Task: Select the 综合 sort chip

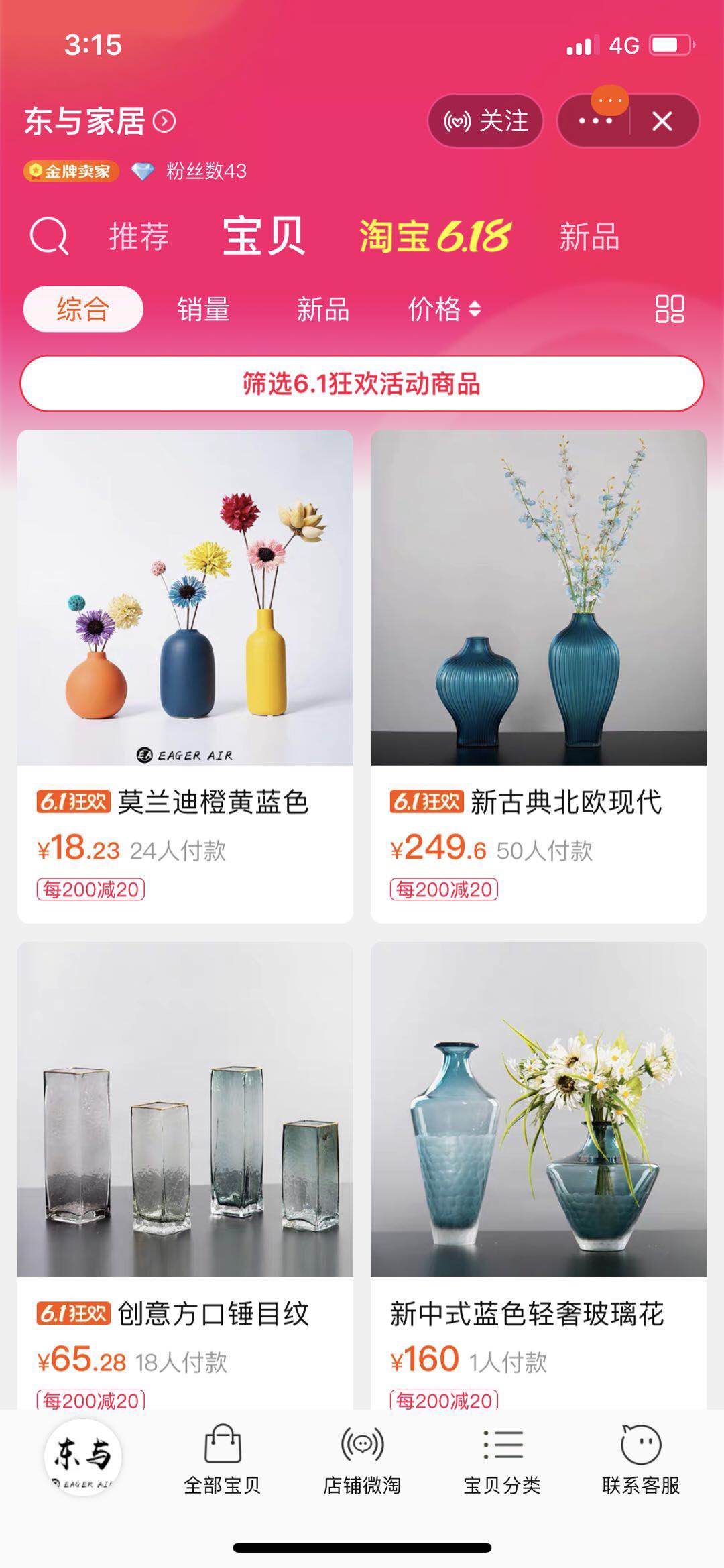Action: coord(83,309)
